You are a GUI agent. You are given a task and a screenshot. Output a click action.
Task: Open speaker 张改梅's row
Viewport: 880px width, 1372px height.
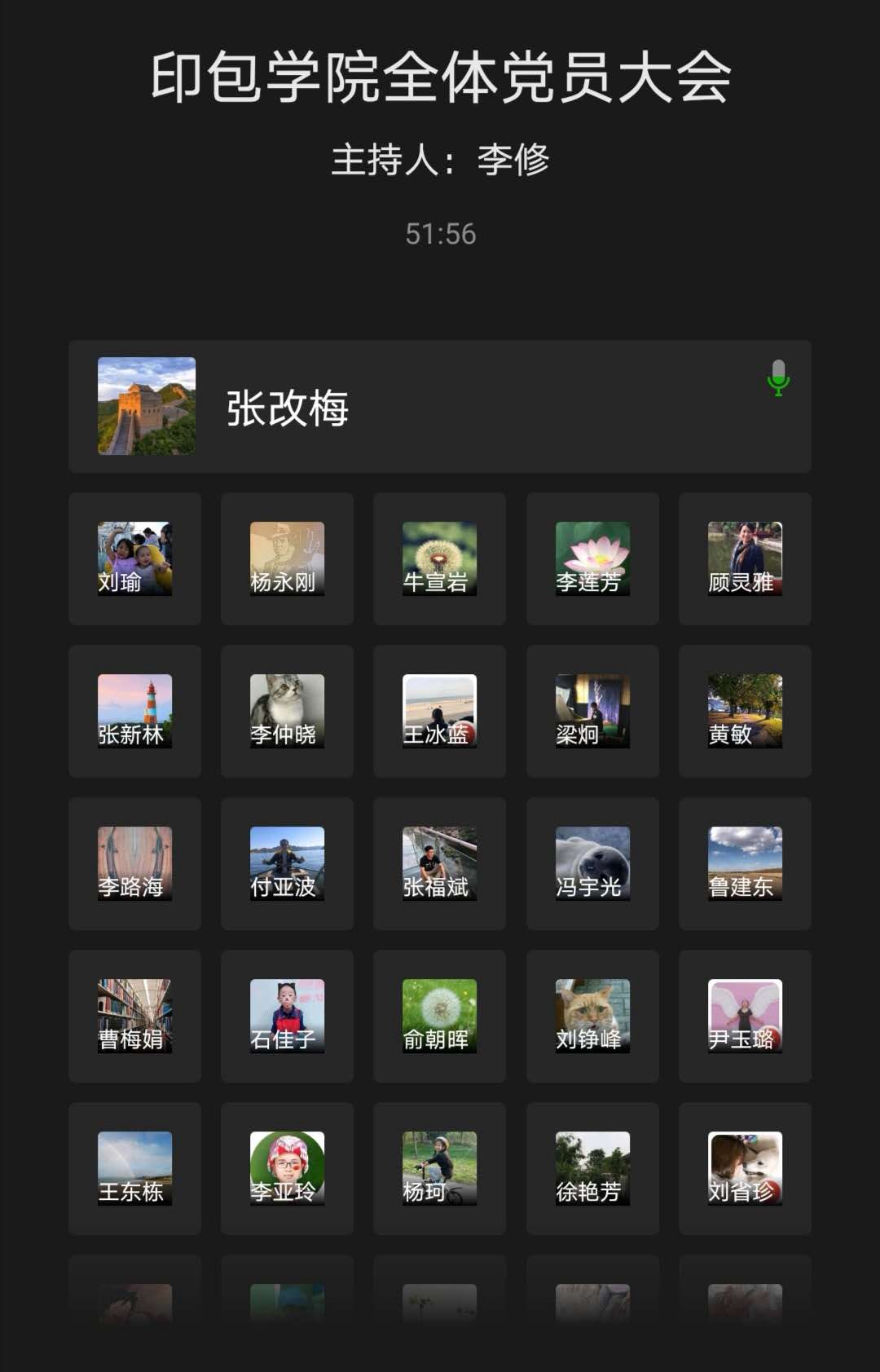click(439, 406)
